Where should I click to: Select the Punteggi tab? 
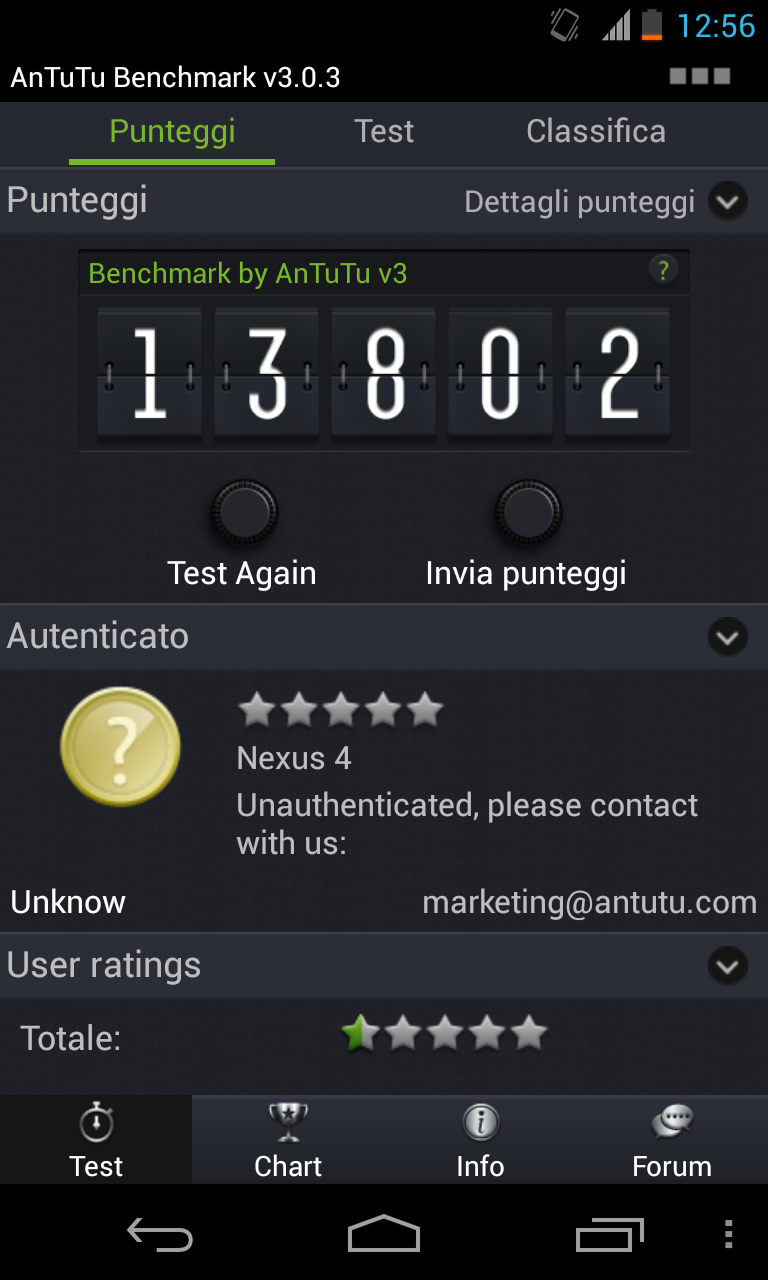click(172, 132)
